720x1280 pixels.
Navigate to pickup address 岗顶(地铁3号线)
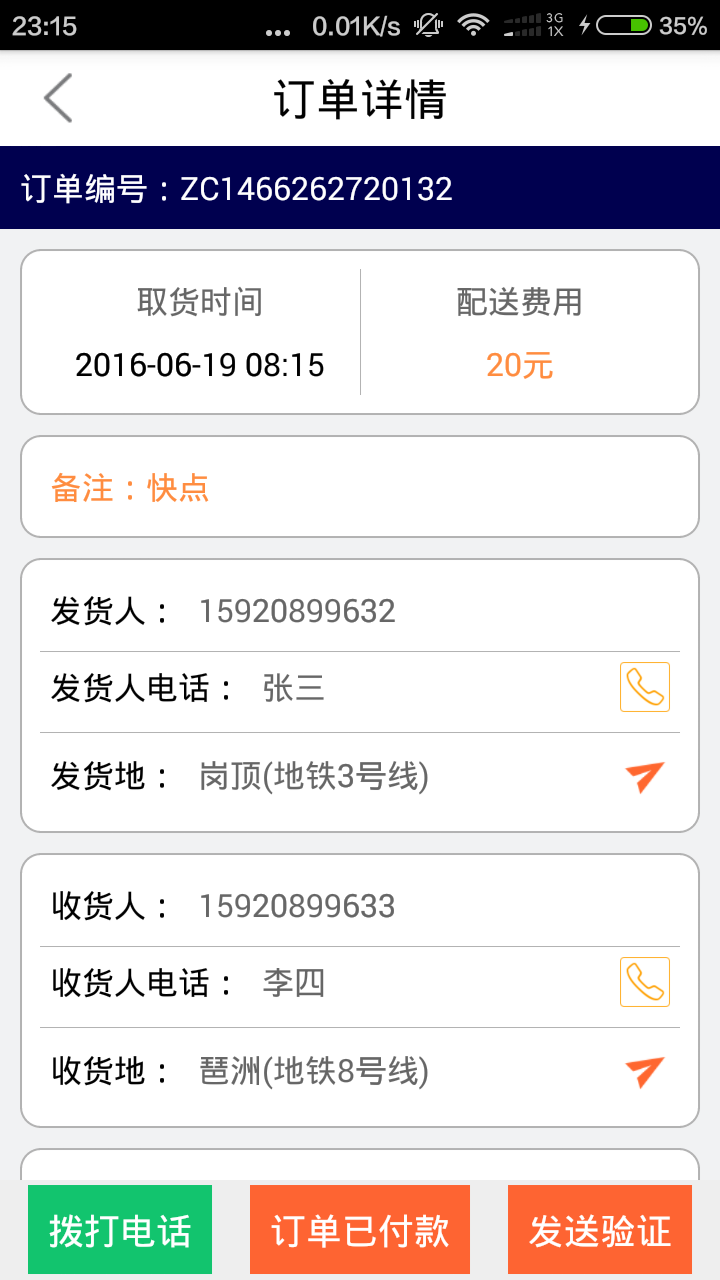(x=645, y=776)
